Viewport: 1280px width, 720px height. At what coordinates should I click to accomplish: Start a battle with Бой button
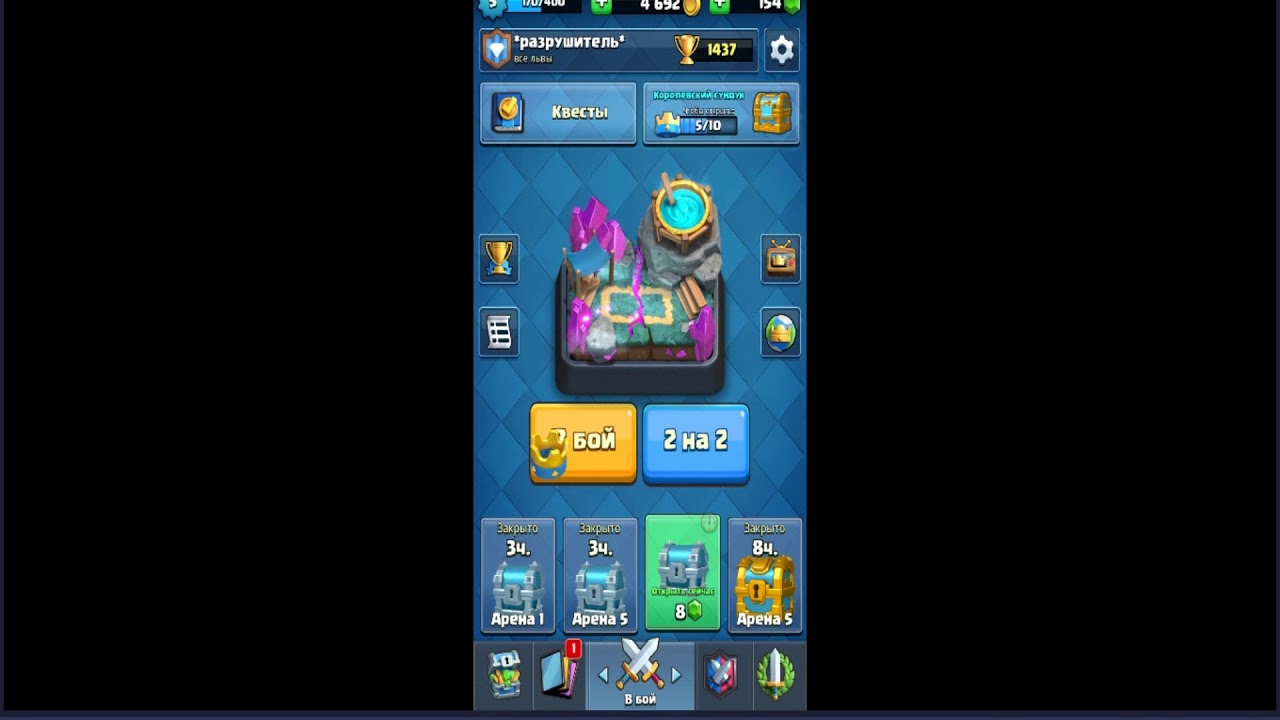pos(583,442)
